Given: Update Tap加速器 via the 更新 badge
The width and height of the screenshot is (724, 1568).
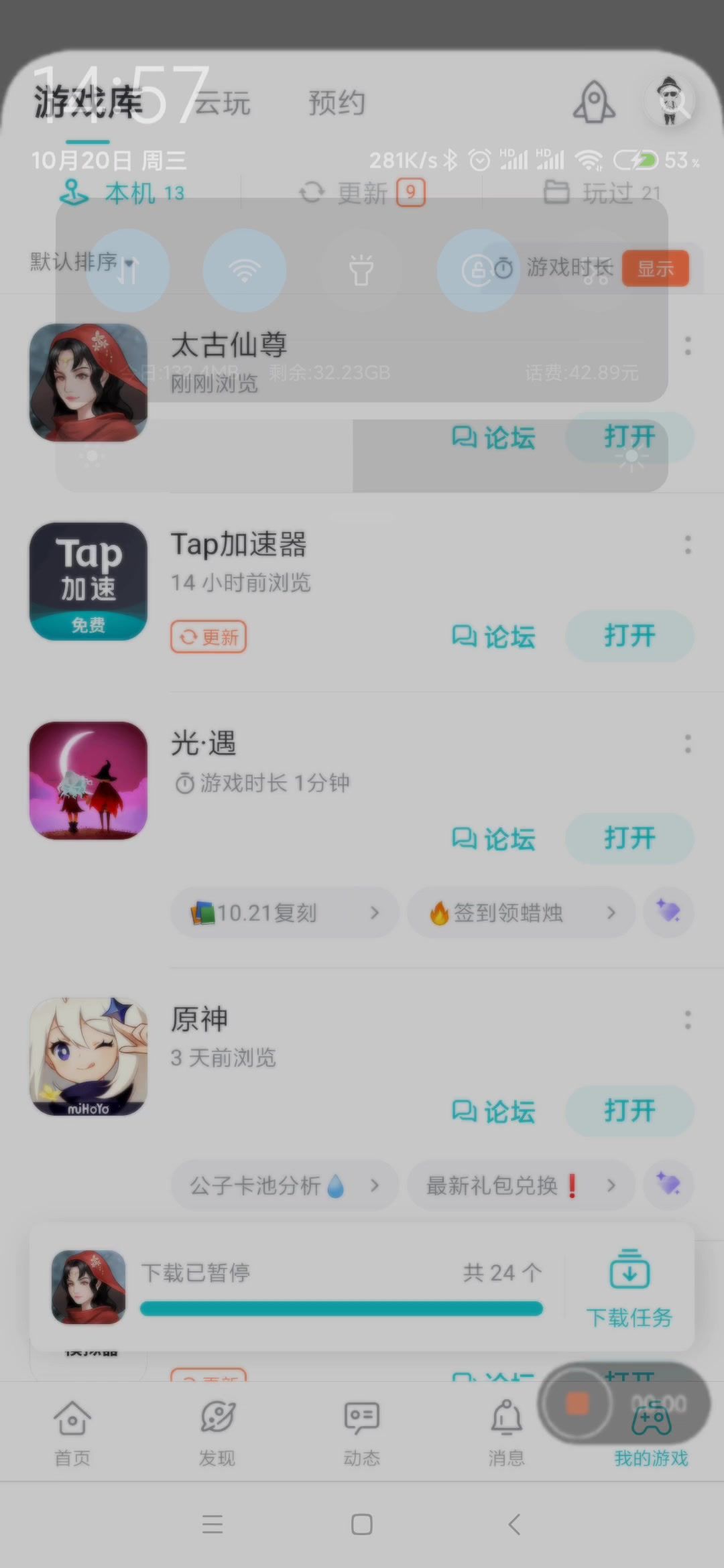Looking at the screenshot, I should [208, 637].
